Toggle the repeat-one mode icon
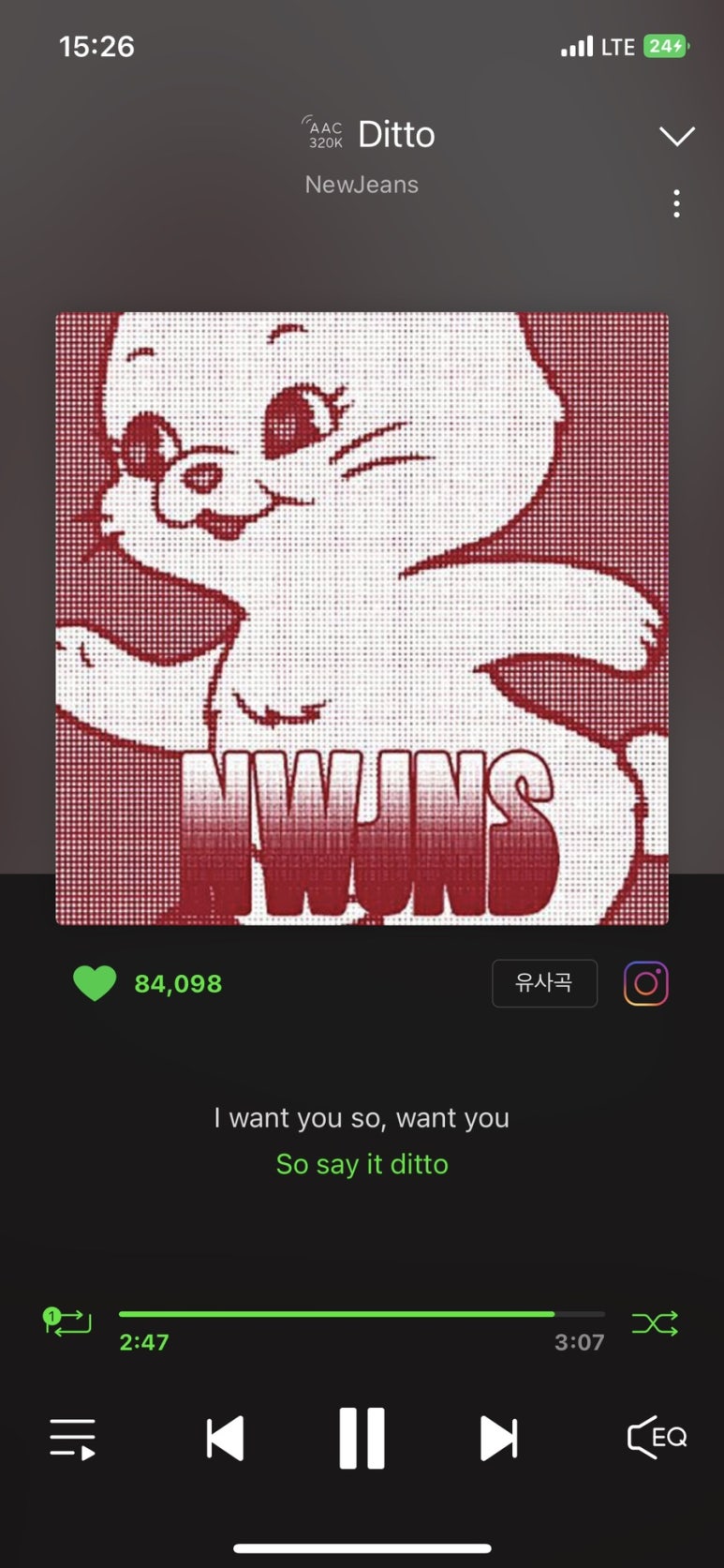This screenshot has height=1568, width=724. (67, 1322)
